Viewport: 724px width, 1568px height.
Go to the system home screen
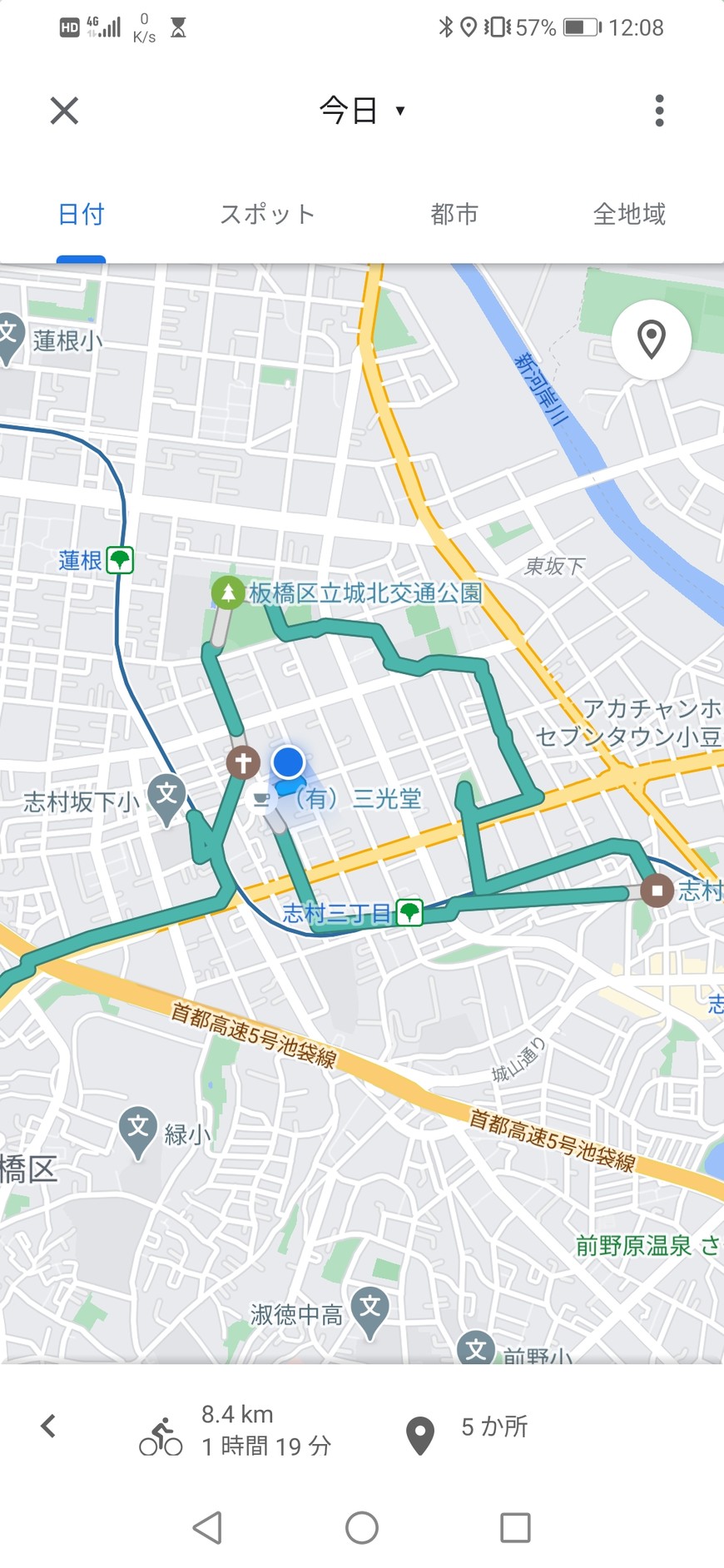click(362, 1528)
